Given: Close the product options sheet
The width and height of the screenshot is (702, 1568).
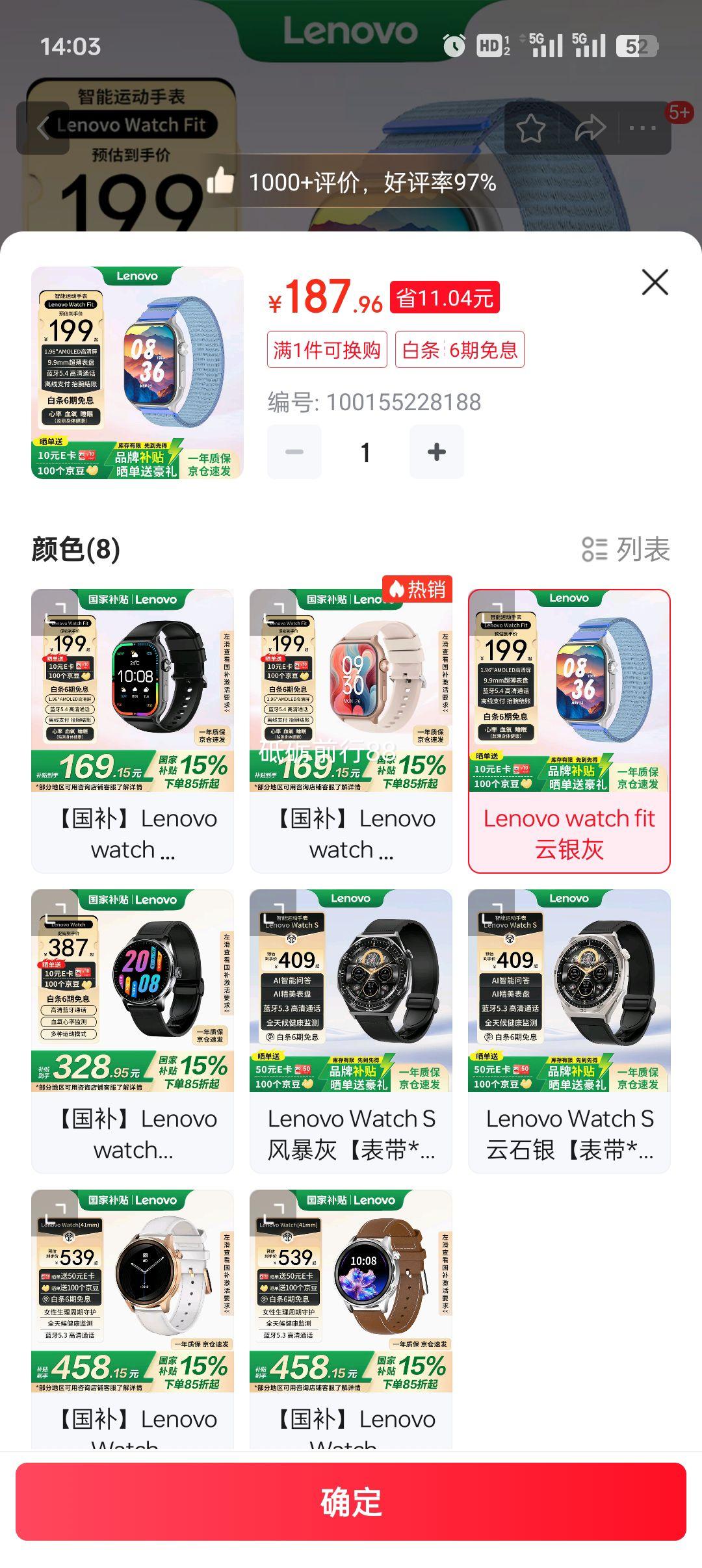Looking at the screenshot, I should pyautogui.click(x=655, y=282).
